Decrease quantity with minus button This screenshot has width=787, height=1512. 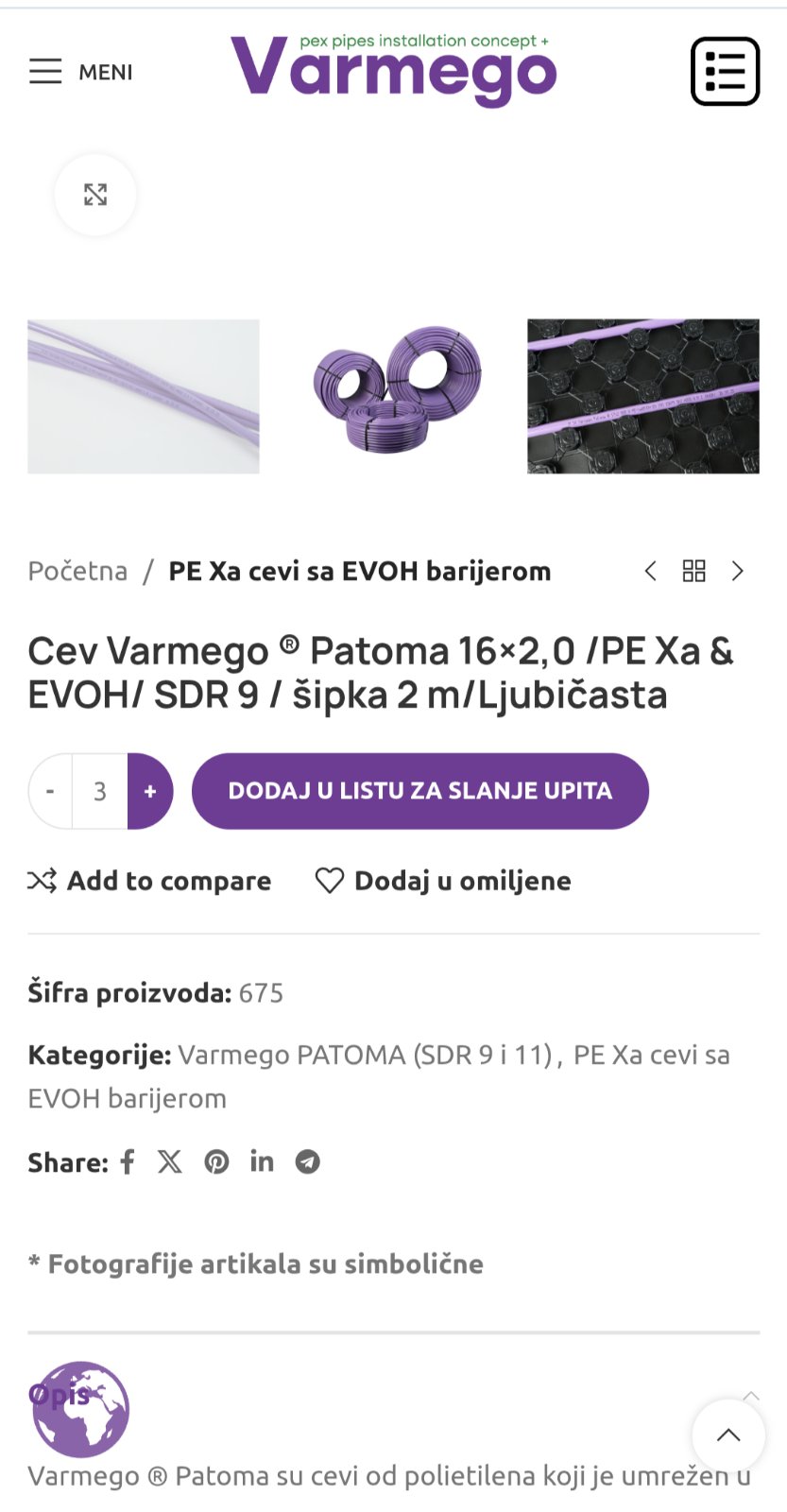(51, 791)
